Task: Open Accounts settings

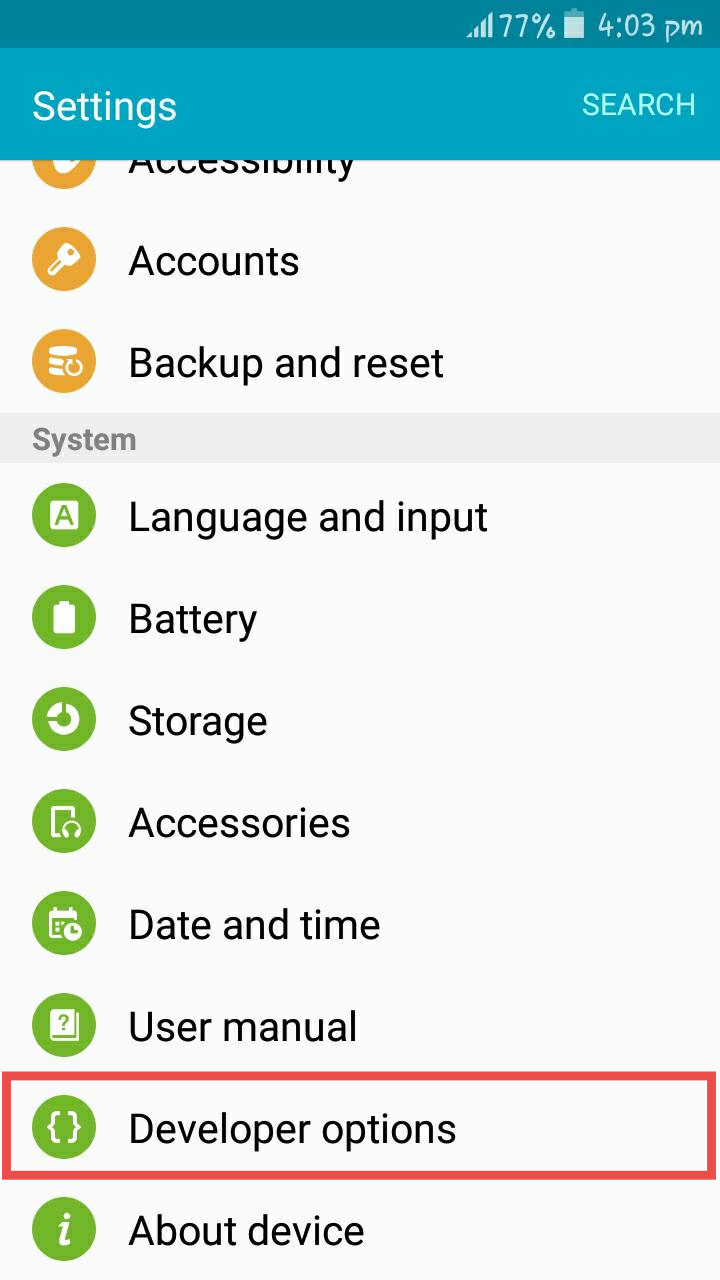Action: click(360, 261)
